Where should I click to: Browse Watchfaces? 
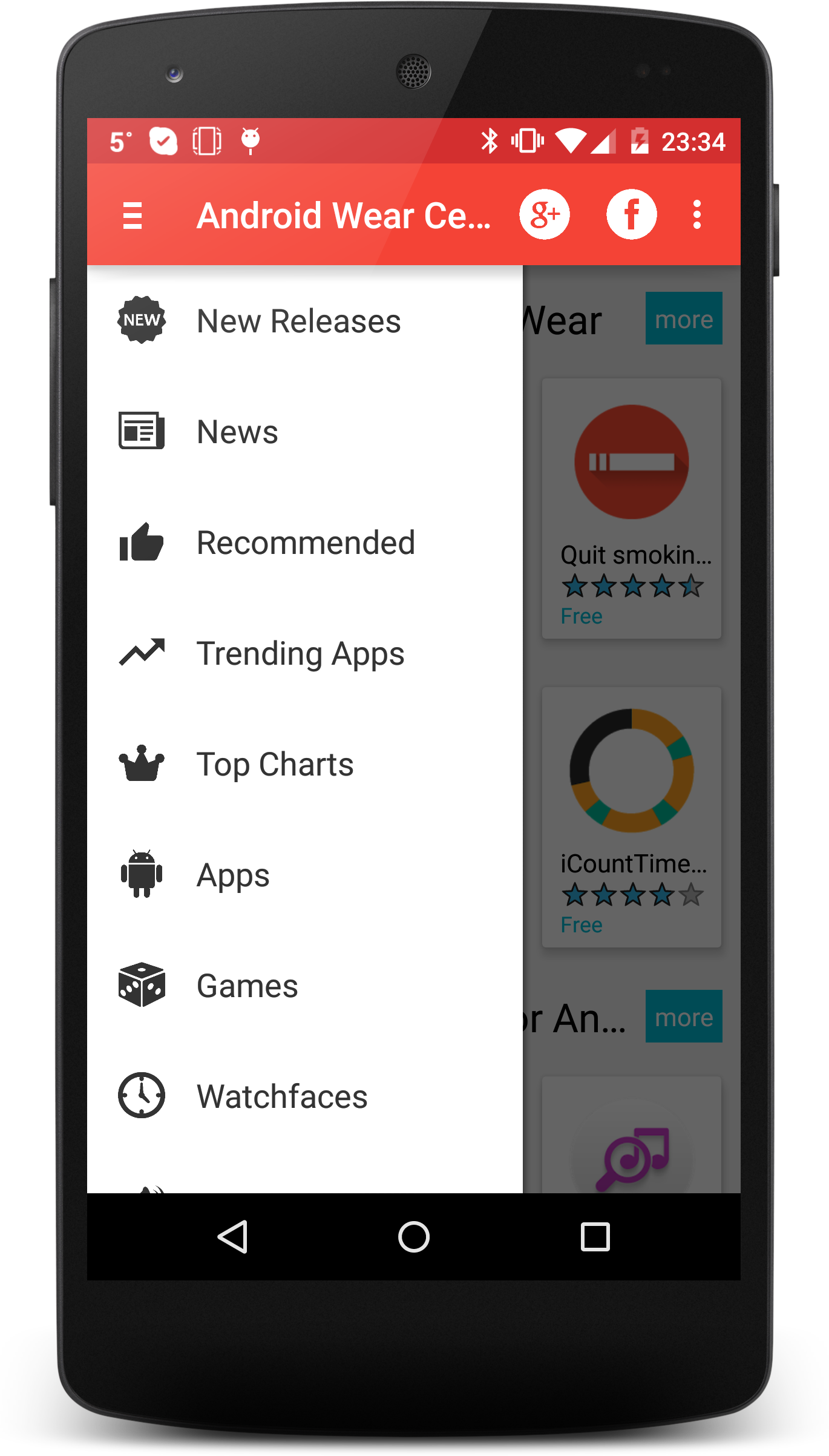[x=282, y=1096]
